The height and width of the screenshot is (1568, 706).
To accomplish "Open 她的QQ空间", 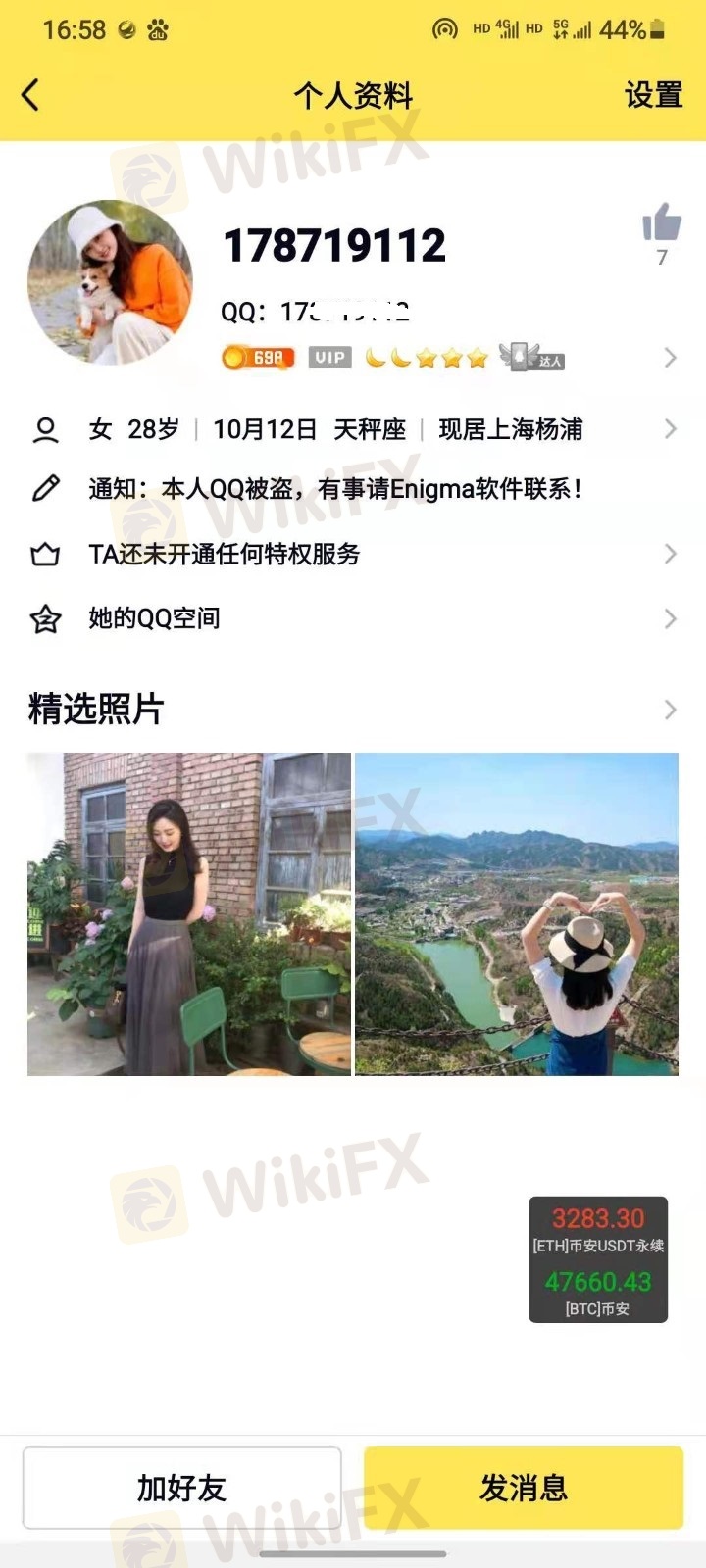I will 353,618.
